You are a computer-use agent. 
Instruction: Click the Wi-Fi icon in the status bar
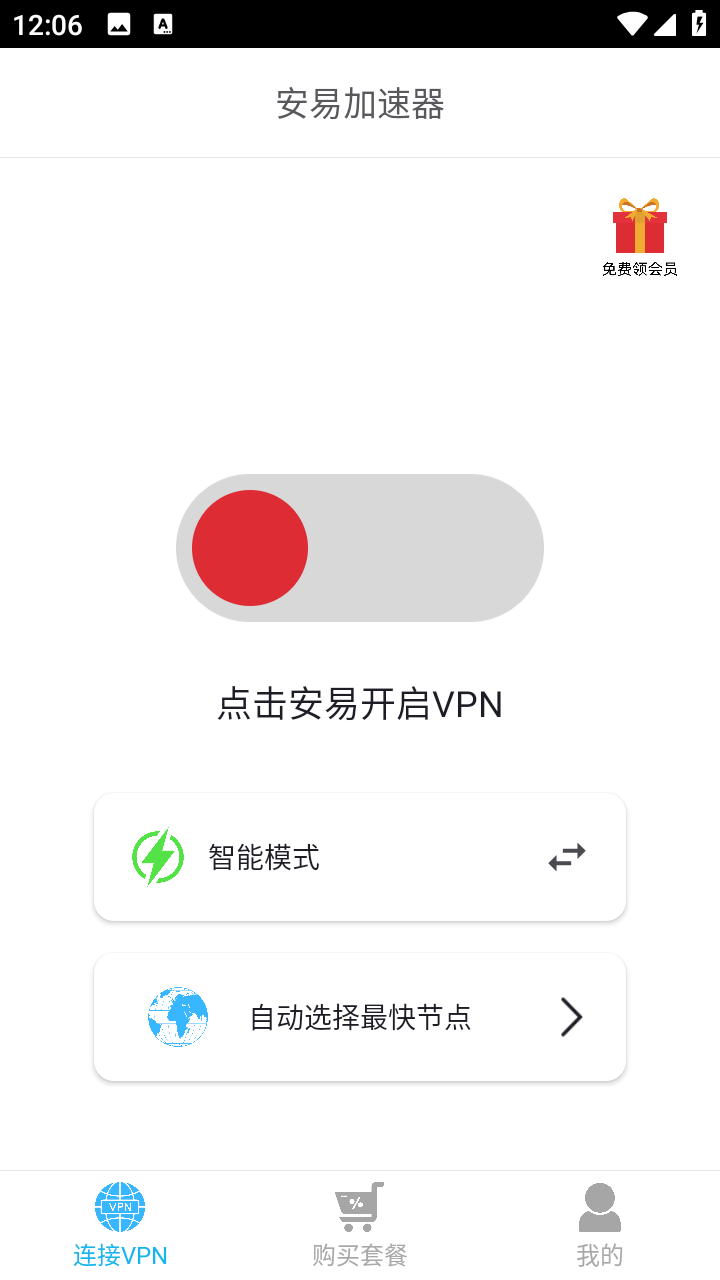(631, 25)
